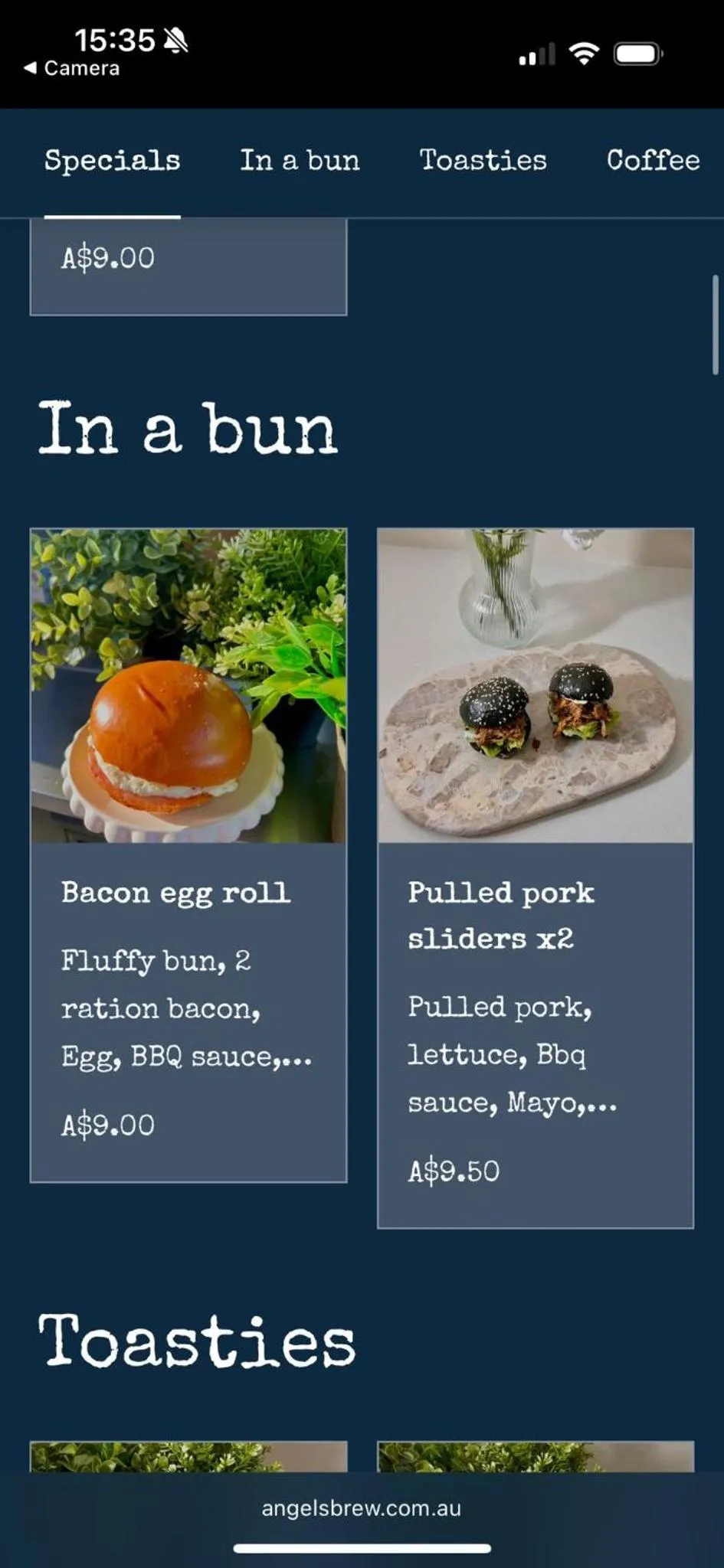Select the Toasties tab
Viewport: 724px width, 1568px height.
pyautogui.click(x=483, y=161)
